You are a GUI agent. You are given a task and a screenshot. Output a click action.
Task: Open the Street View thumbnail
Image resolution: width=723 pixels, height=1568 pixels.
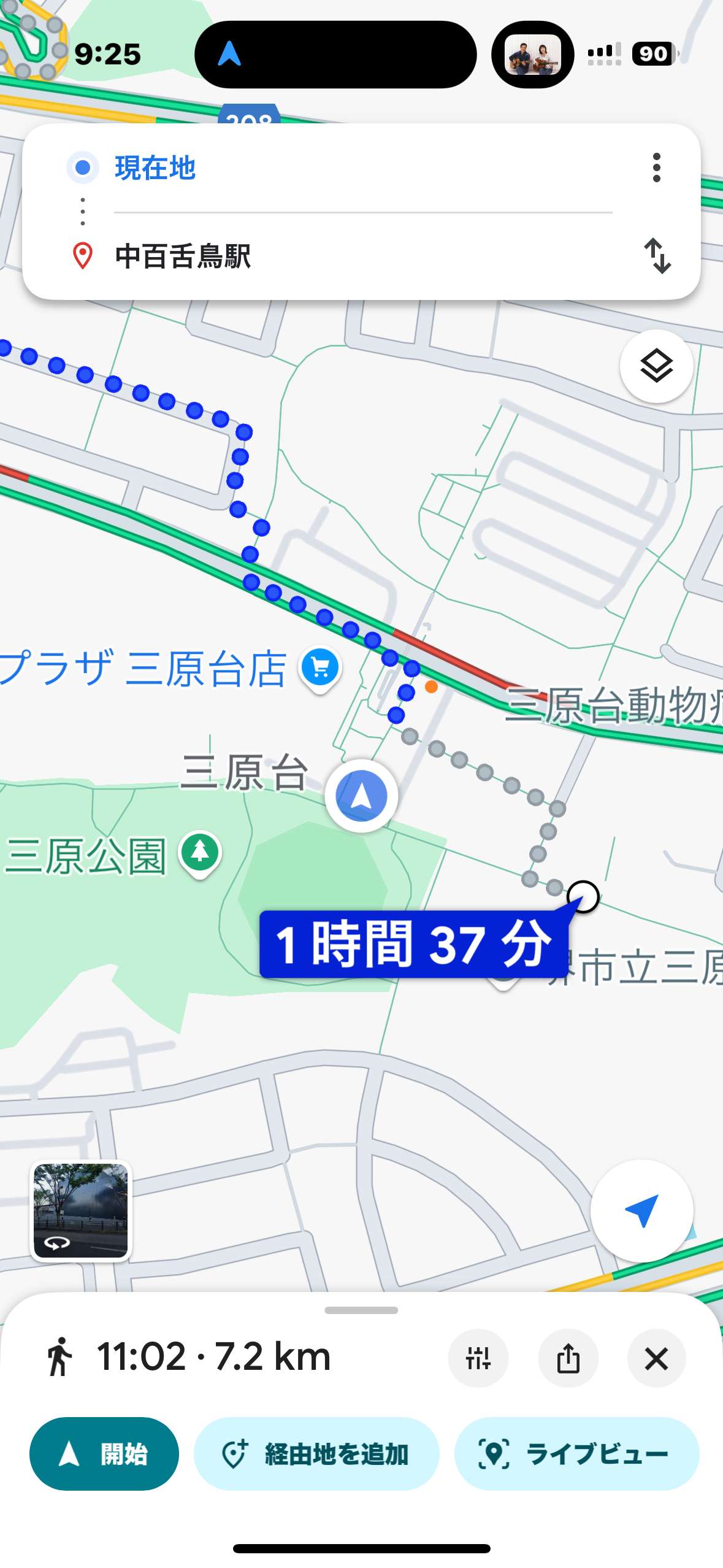pyautogui.click(x=81, y=1212)
